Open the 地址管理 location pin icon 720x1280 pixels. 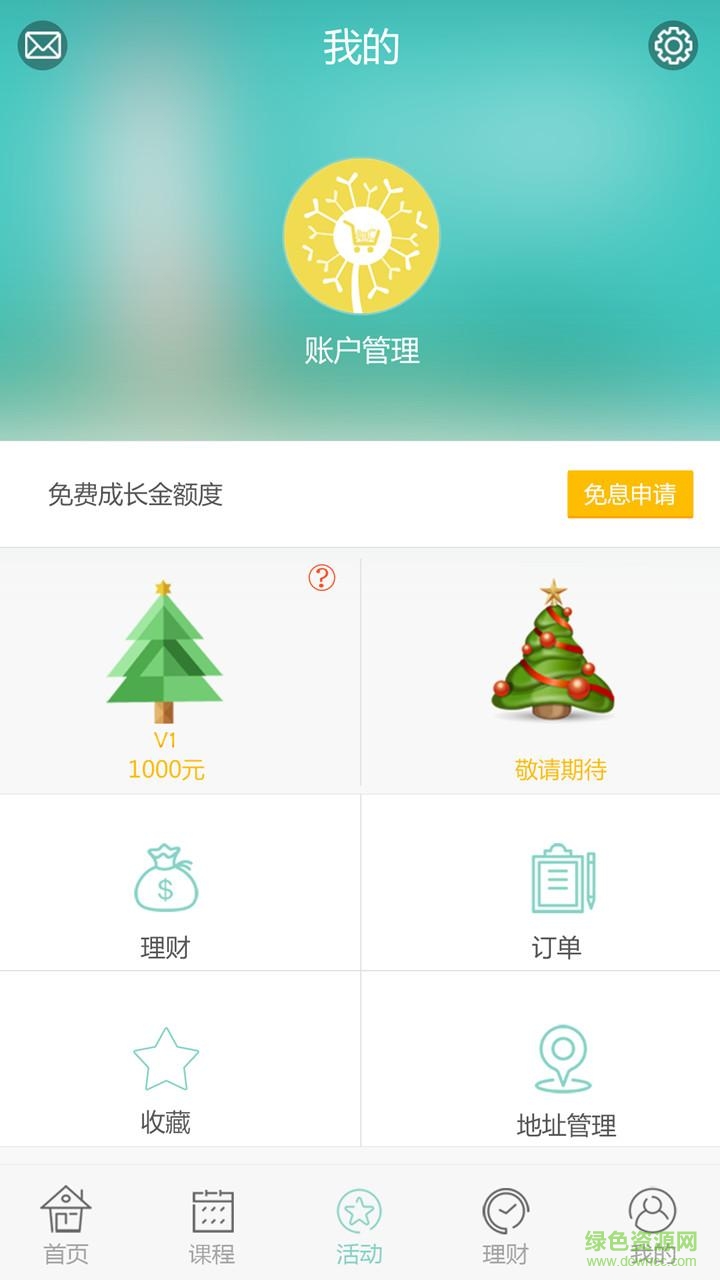tap(563, 1056)
